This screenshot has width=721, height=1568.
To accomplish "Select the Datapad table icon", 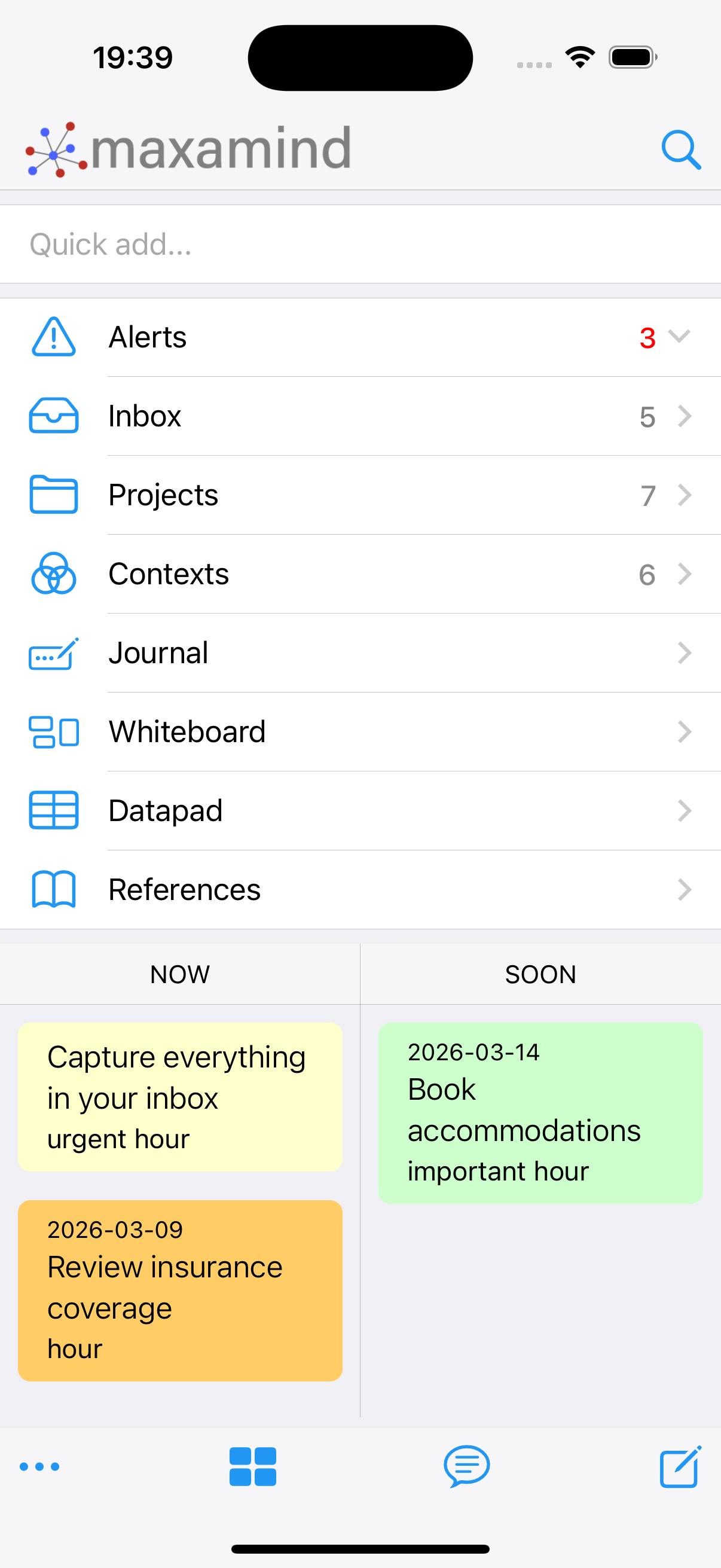I will pyautogui.click(x=53, y=810).
